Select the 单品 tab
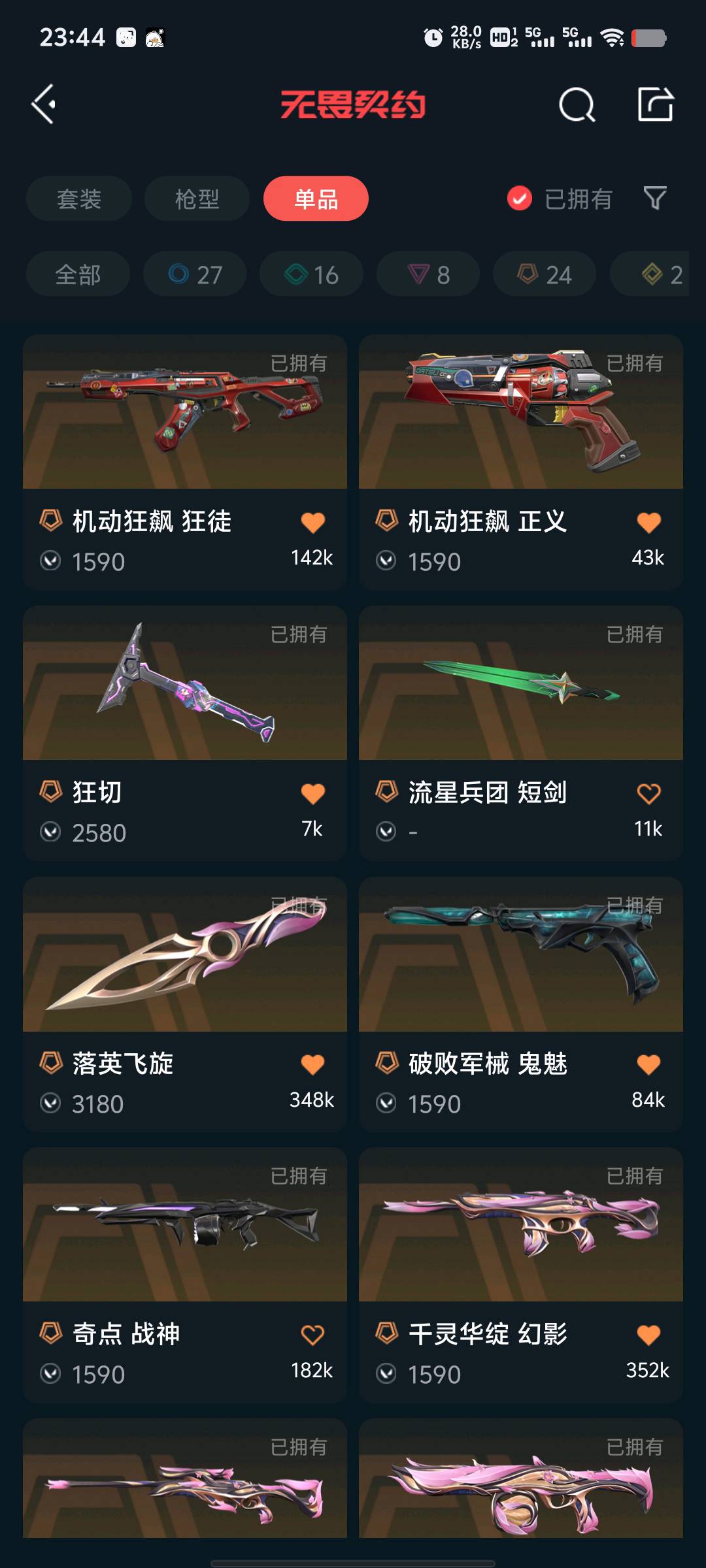Screen dimensions: 706x1568 [x=316, y=199]
